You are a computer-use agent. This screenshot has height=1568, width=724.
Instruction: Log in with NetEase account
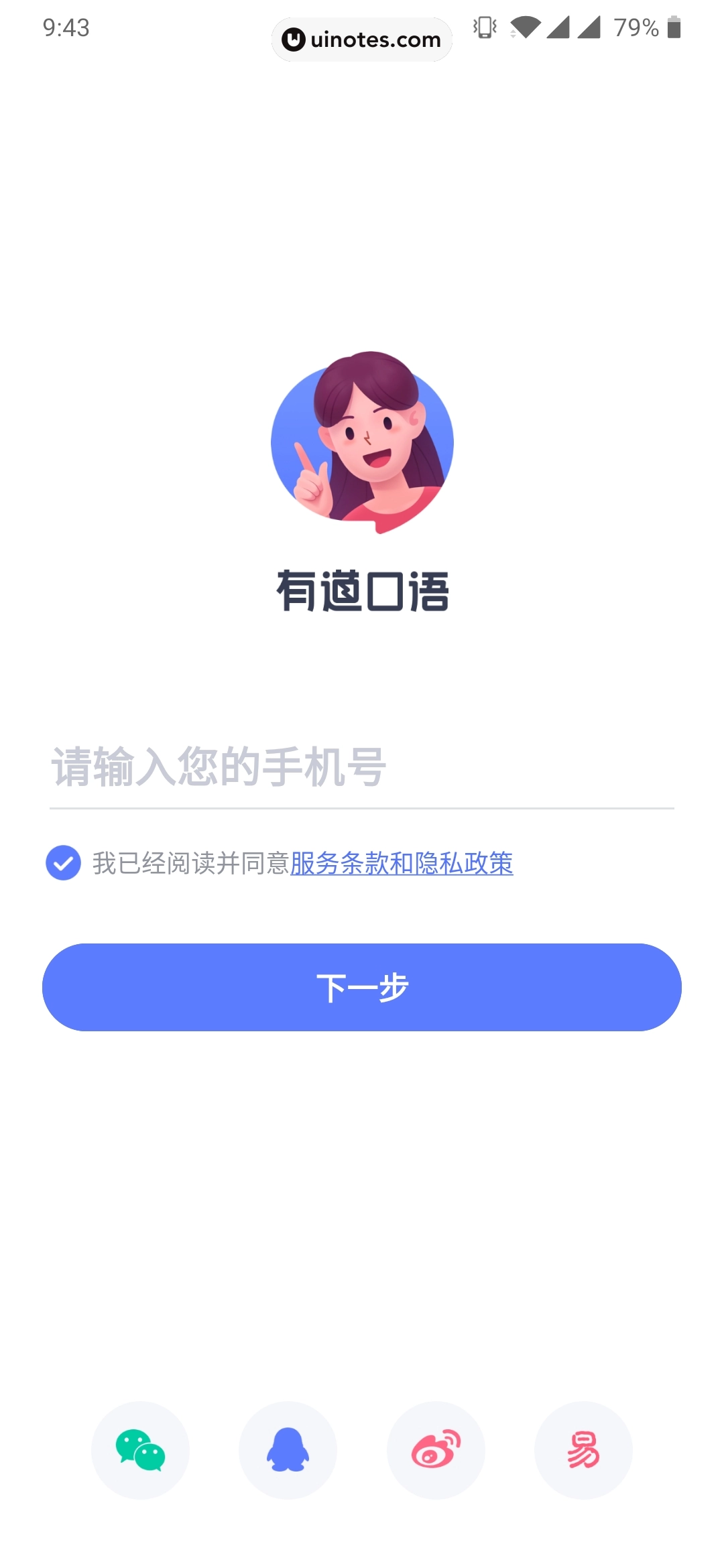tap(584, 1451)
